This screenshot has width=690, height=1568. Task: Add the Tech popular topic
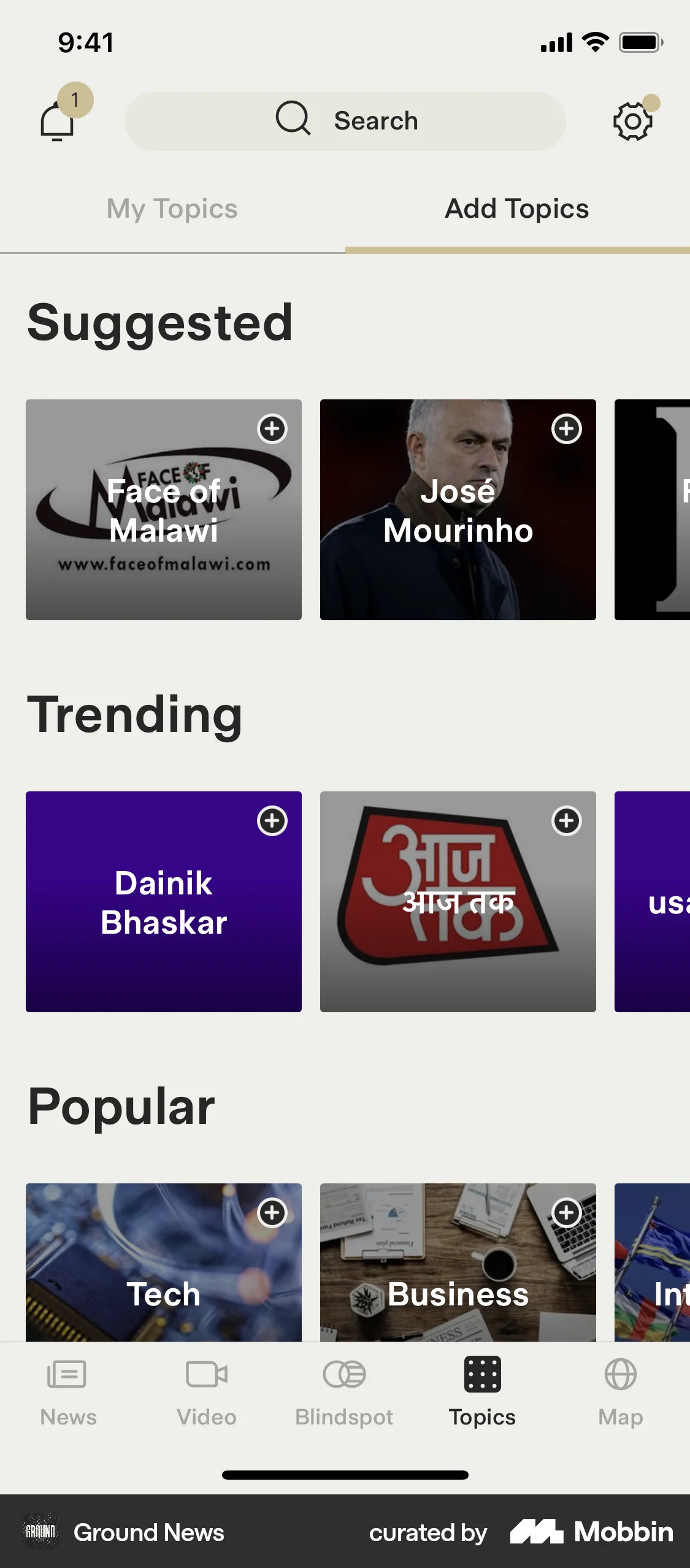(273, 1213)
